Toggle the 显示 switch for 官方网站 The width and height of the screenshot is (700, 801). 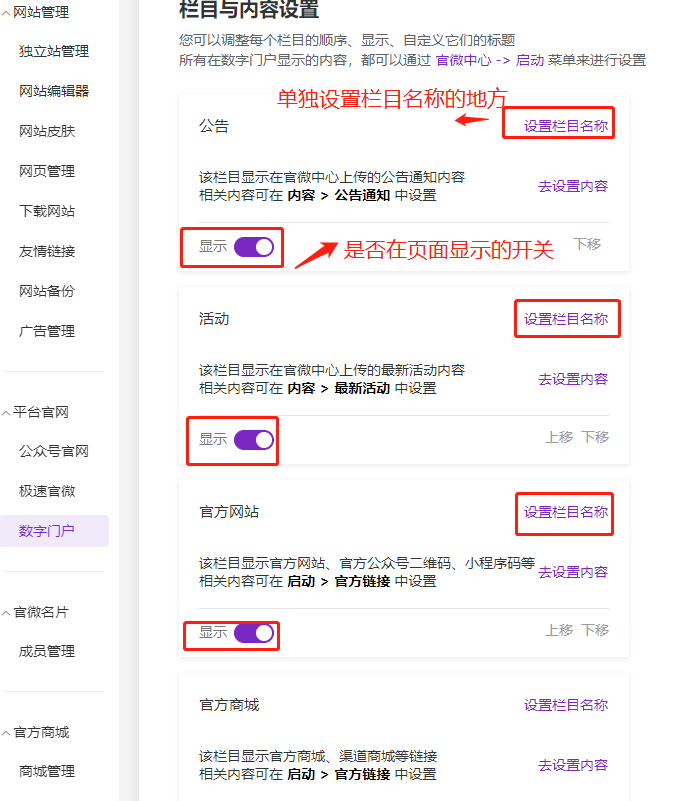(x=254, y=633)
